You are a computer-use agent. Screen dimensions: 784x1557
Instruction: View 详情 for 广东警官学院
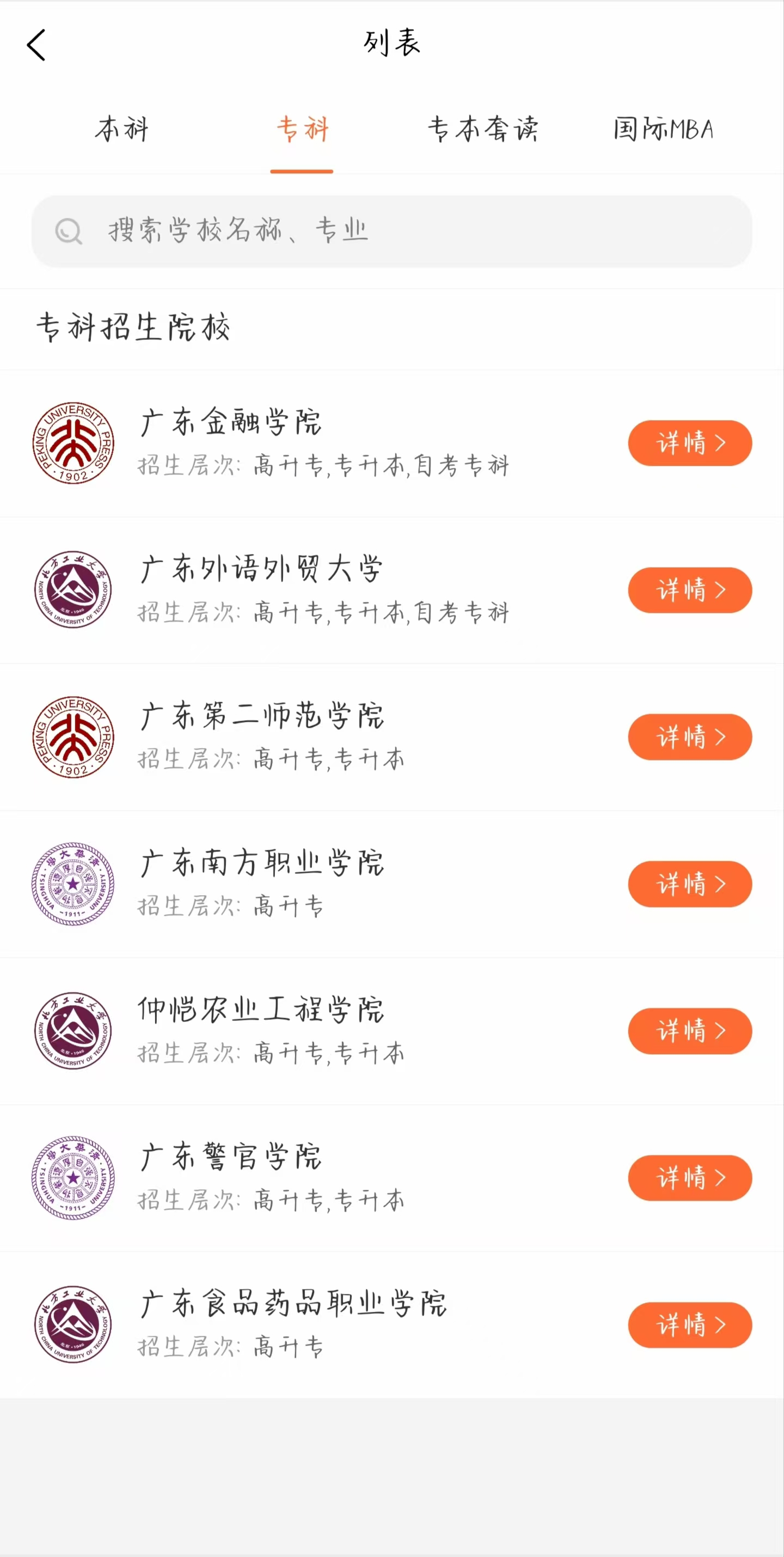point(690,1178)
